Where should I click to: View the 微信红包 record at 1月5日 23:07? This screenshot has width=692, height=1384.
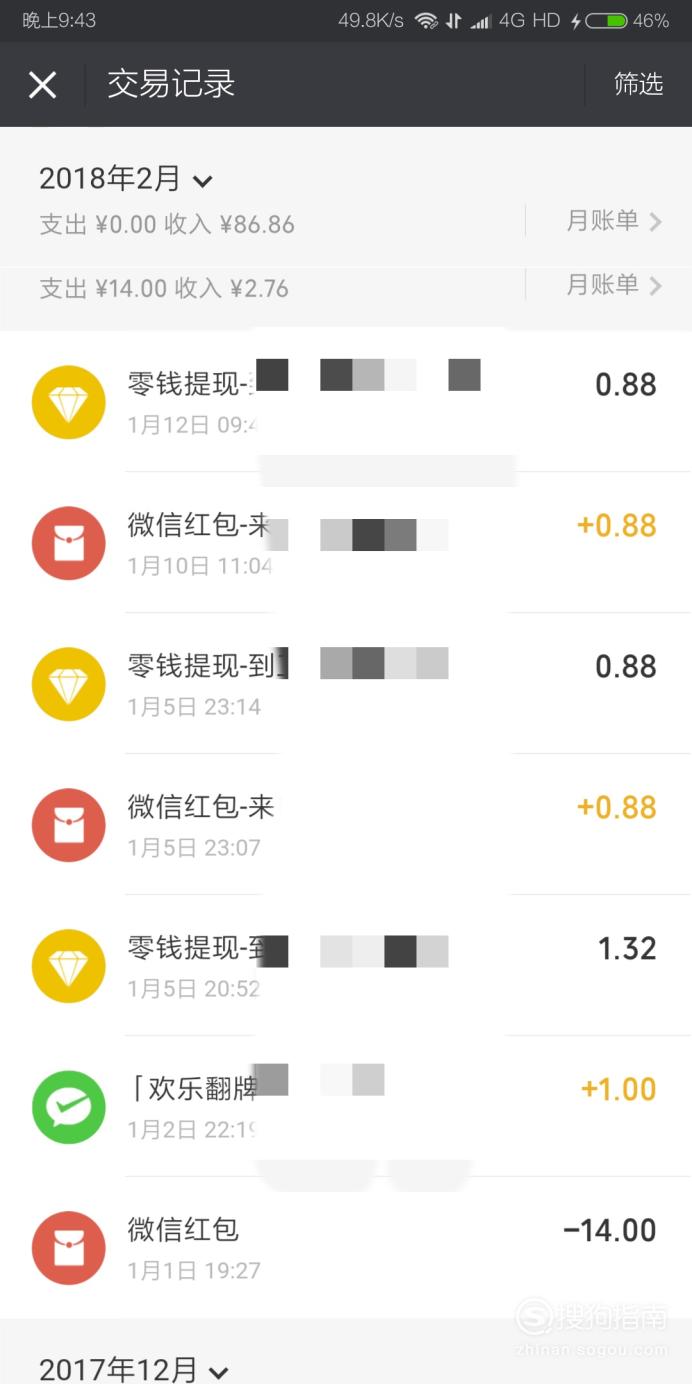click(346, 825)
